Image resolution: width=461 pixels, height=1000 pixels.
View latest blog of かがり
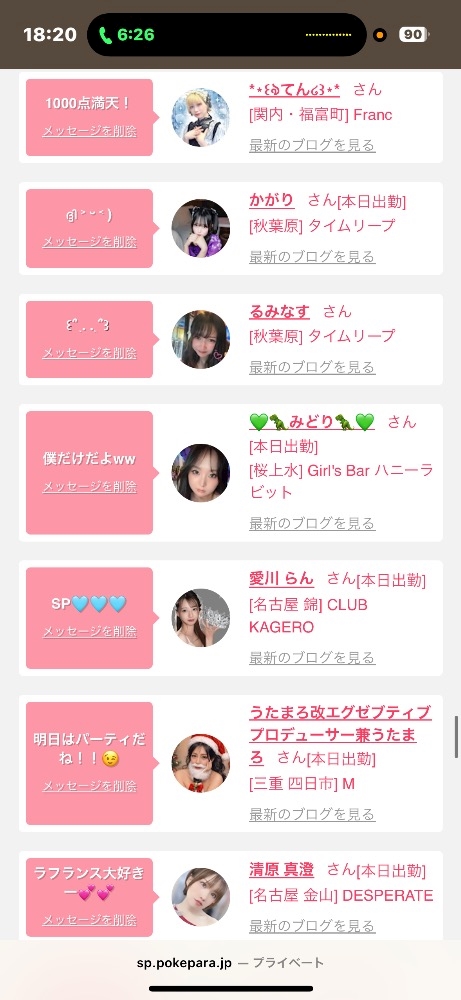(312, 256)
